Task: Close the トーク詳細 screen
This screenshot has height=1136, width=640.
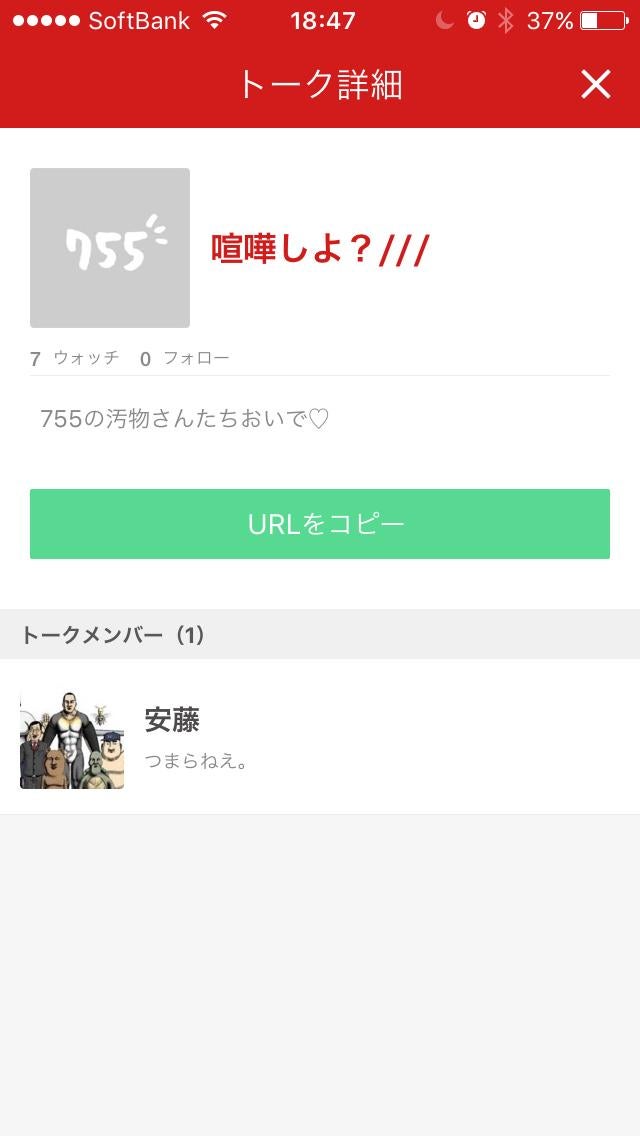Action: [595, 85]
